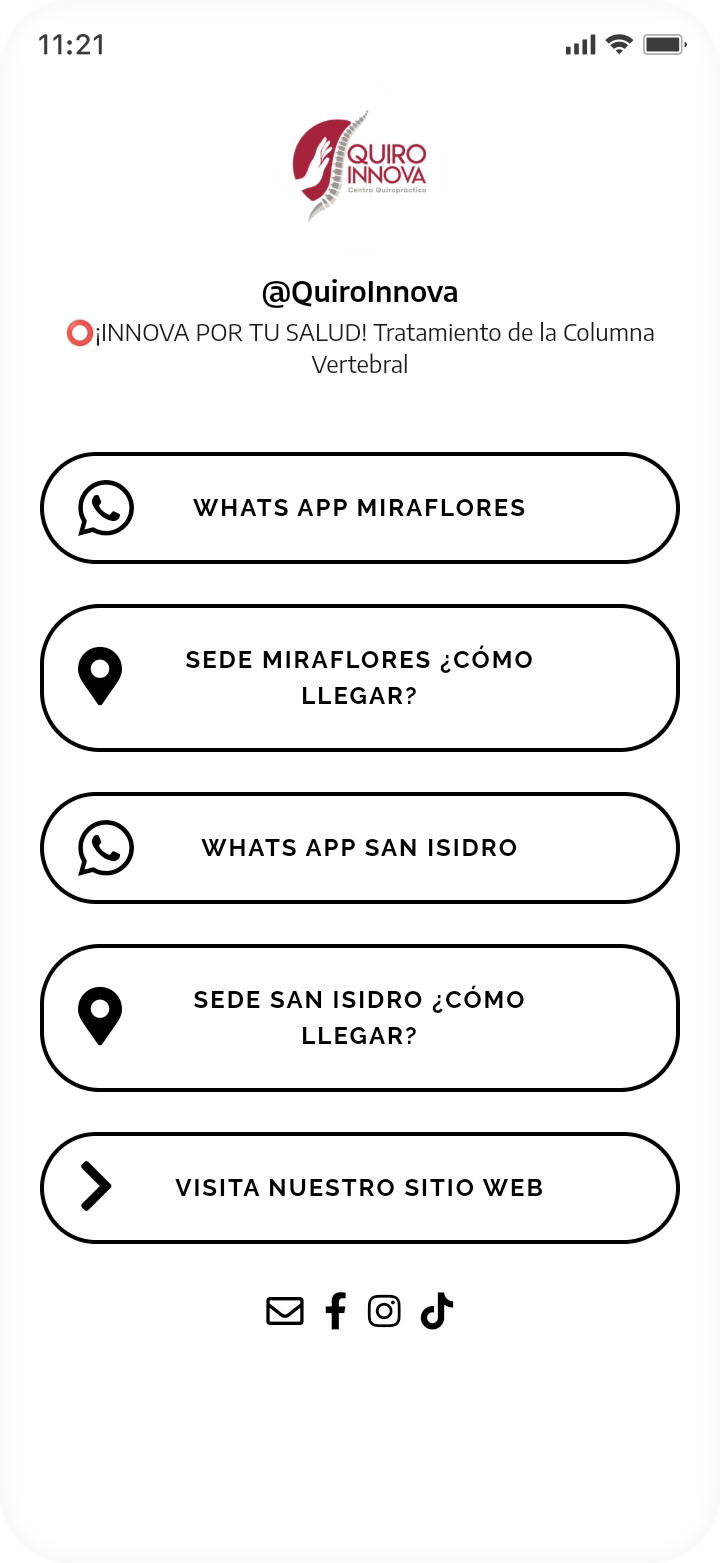
Task: Open SEDE MIRAFLORES ¿CÓMO LLEGAR?
Action: (360, 677)
